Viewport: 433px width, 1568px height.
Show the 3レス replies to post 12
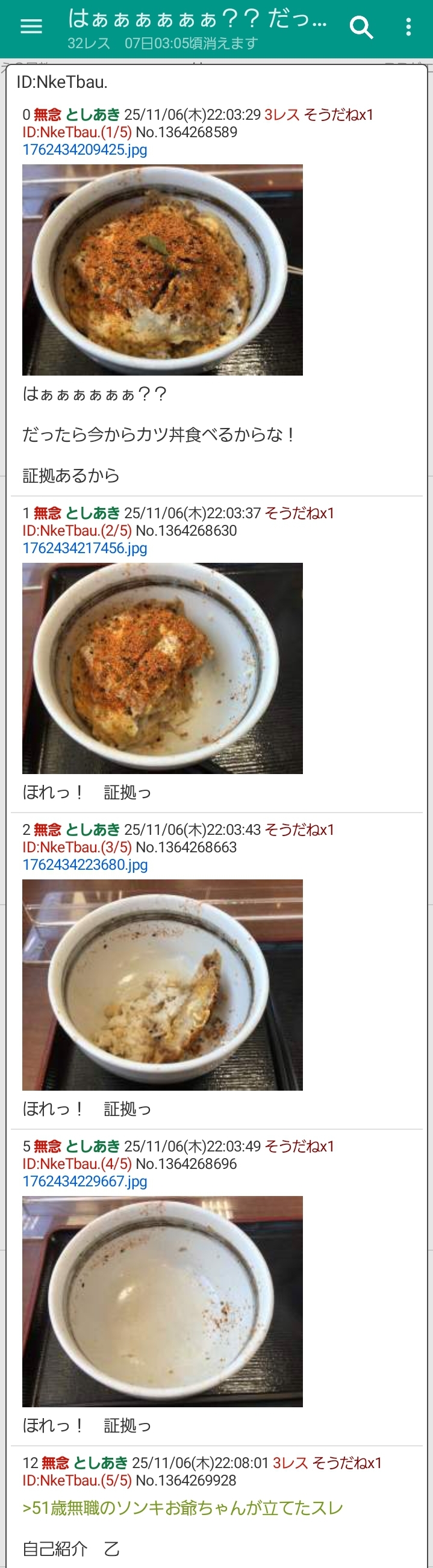pyautogui.click(x=290, y=1463)
